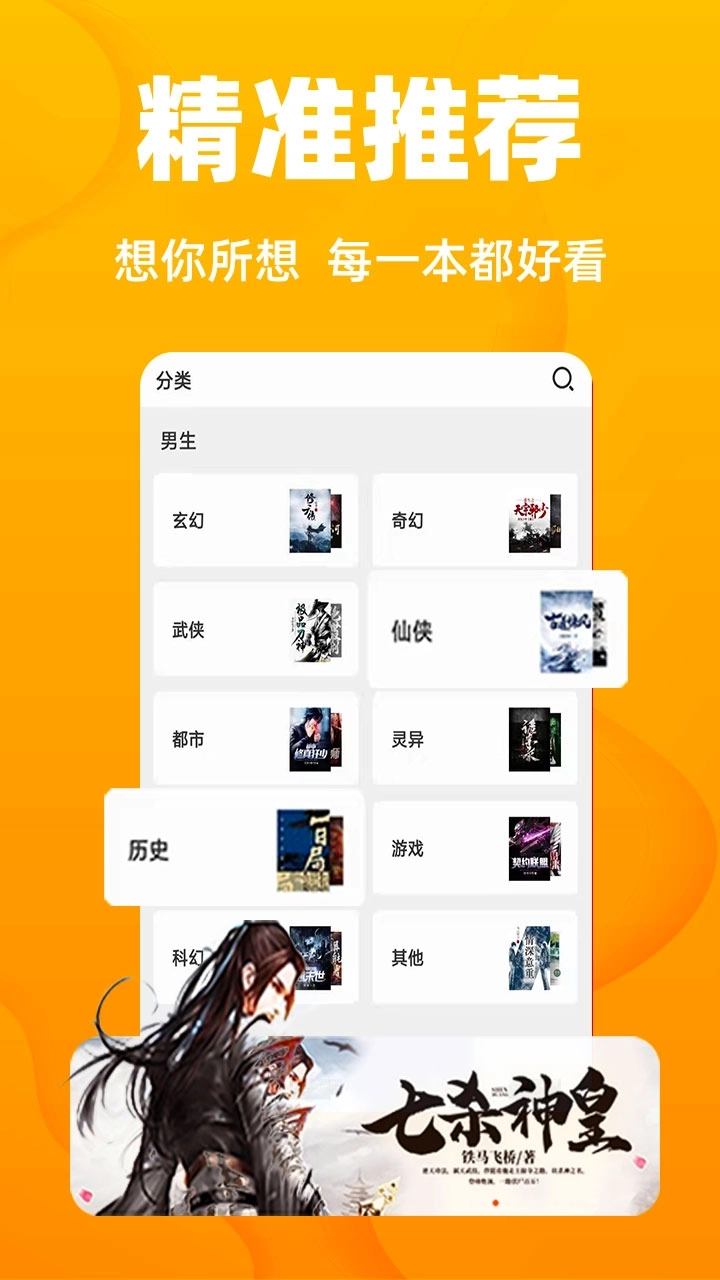Tap the 游戏 契约联盟 cover
The width and height of the screenshot is (720, 1280).
point(533,848)
